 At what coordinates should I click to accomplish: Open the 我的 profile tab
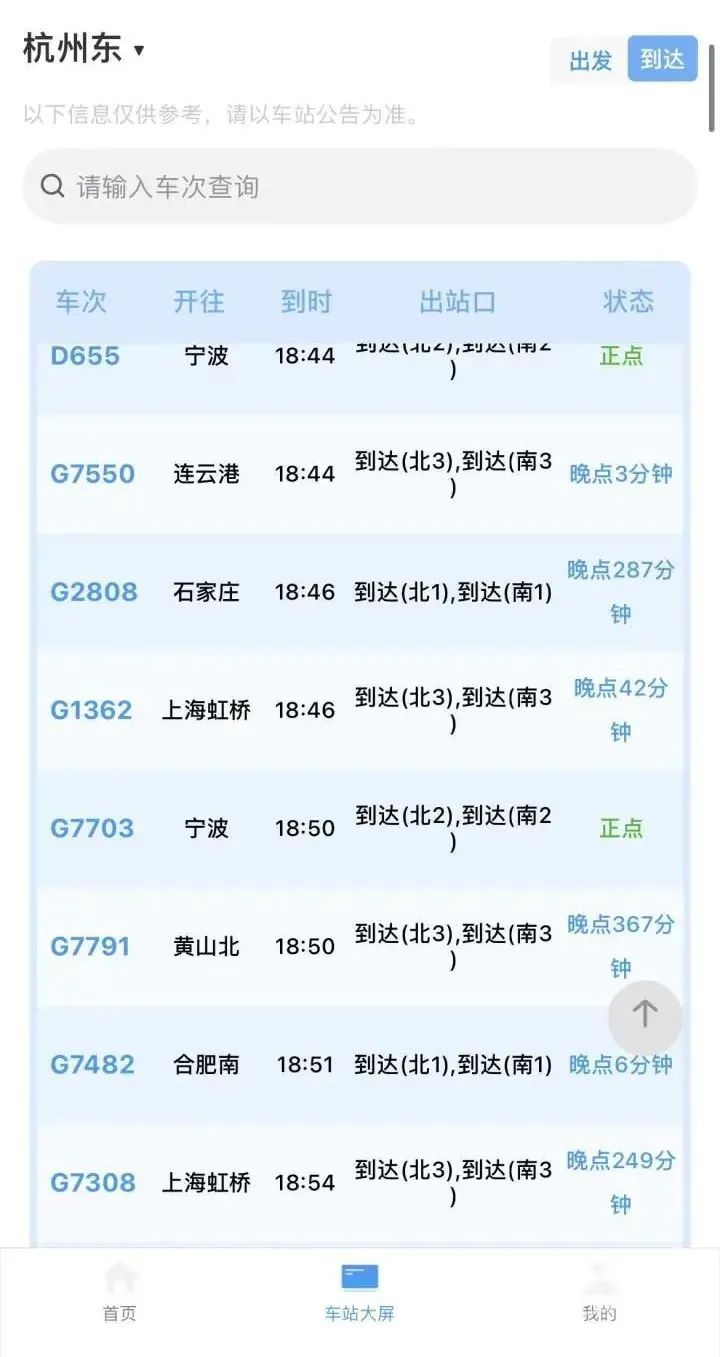[x=600, y=1292]
